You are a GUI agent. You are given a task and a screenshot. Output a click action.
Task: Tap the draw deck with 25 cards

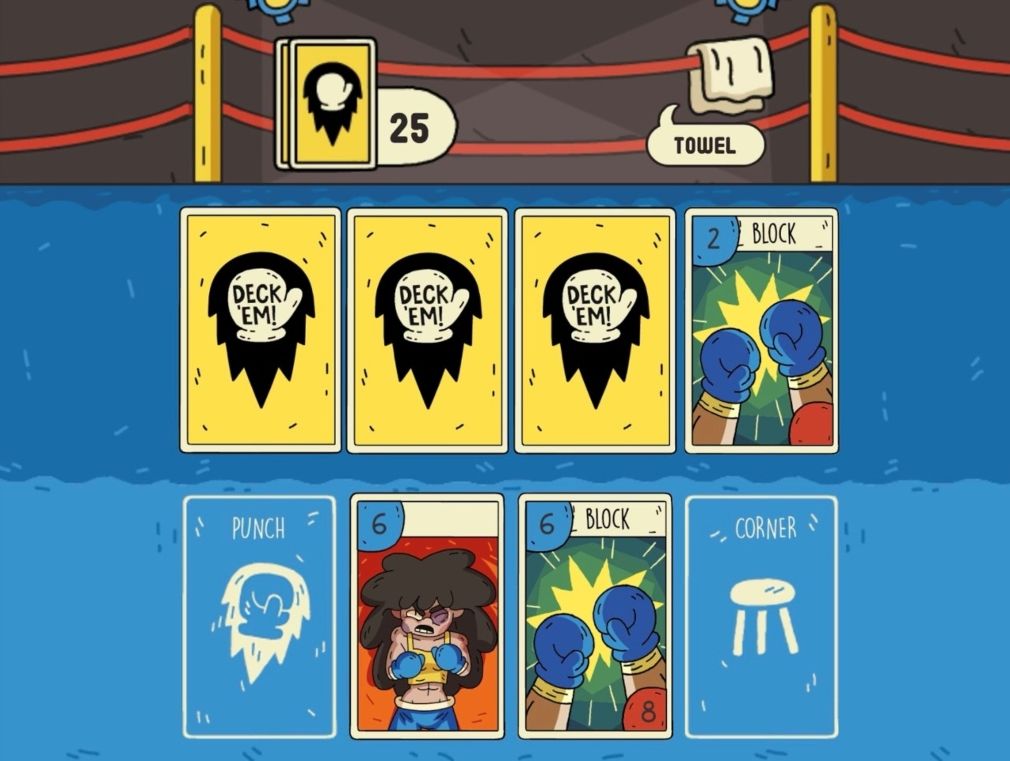coord(328,103)
